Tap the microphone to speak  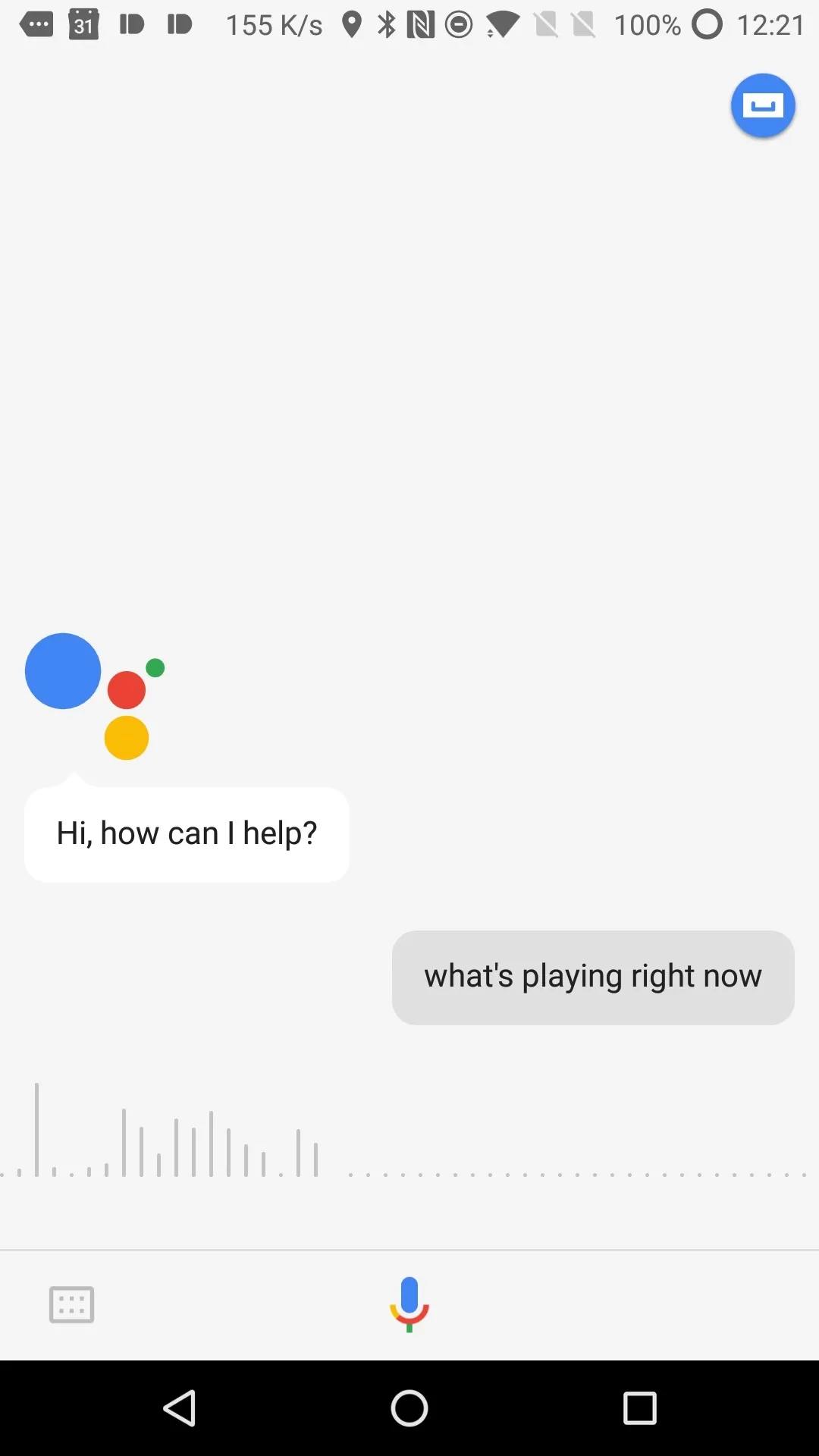click(409, 1304)
